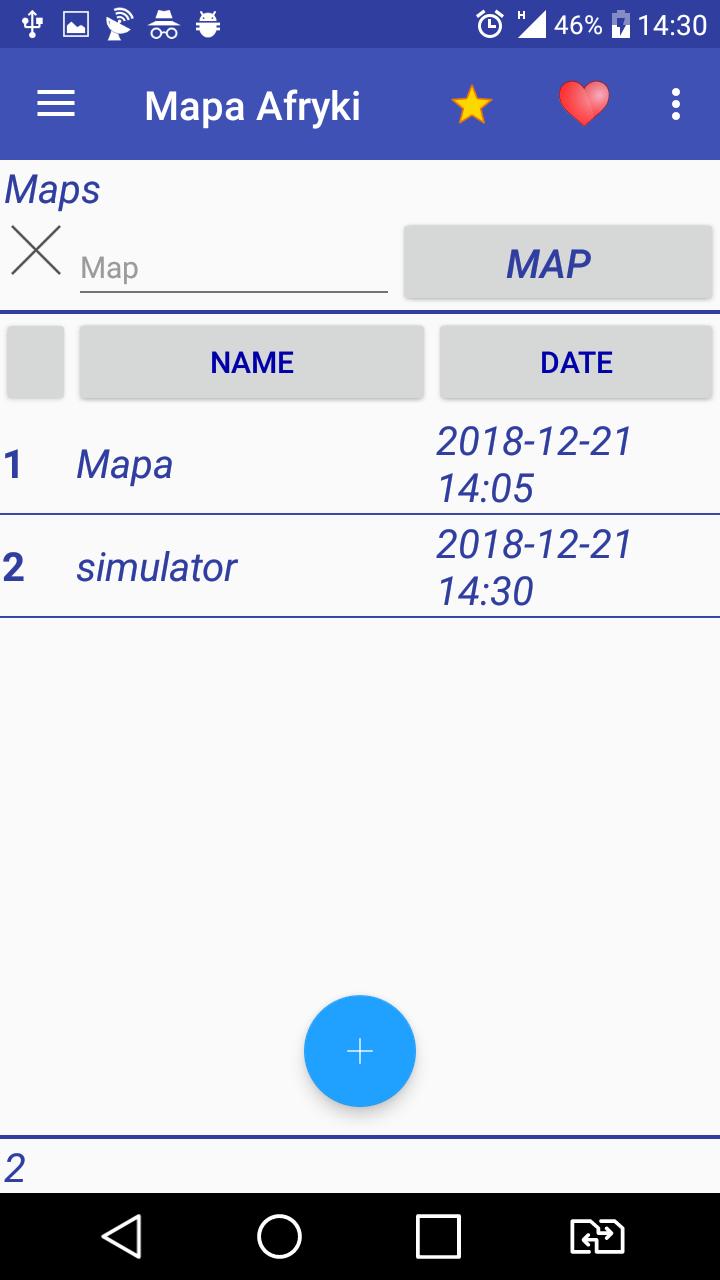The width and height of the screenshot is (720, 1280).
Task: Go back using system navigation
Action: click(122, 1237)
